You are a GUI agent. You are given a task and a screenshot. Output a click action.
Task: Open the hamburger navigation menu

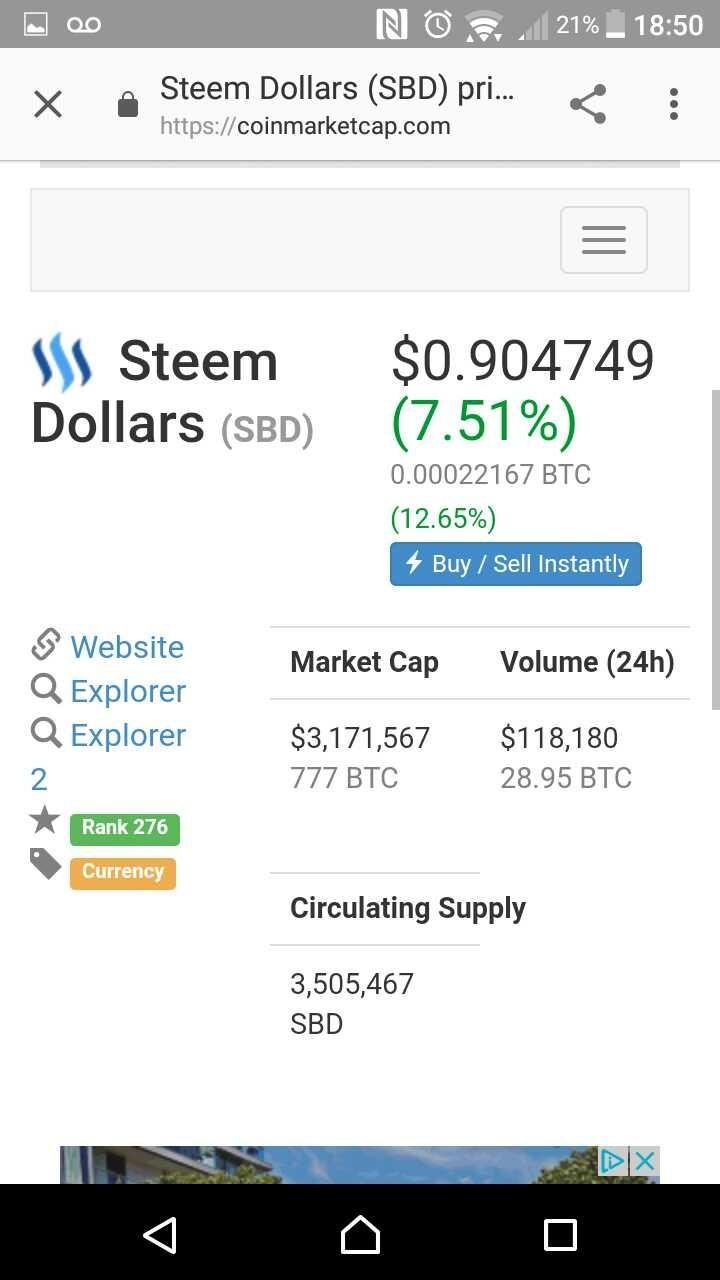click(x=604, y=240)
